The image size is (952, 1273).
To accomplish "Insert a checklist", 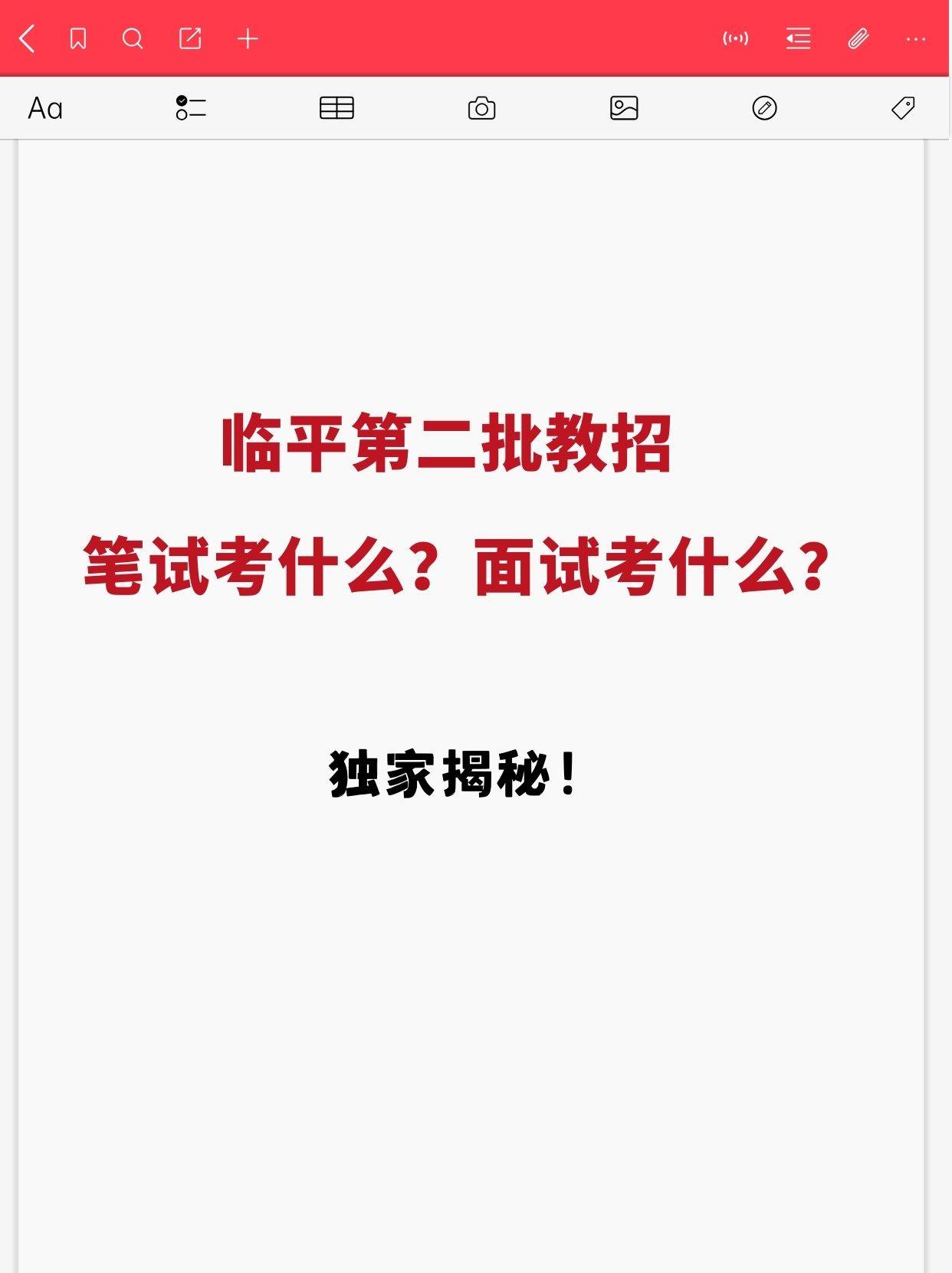I will [191, 108].
